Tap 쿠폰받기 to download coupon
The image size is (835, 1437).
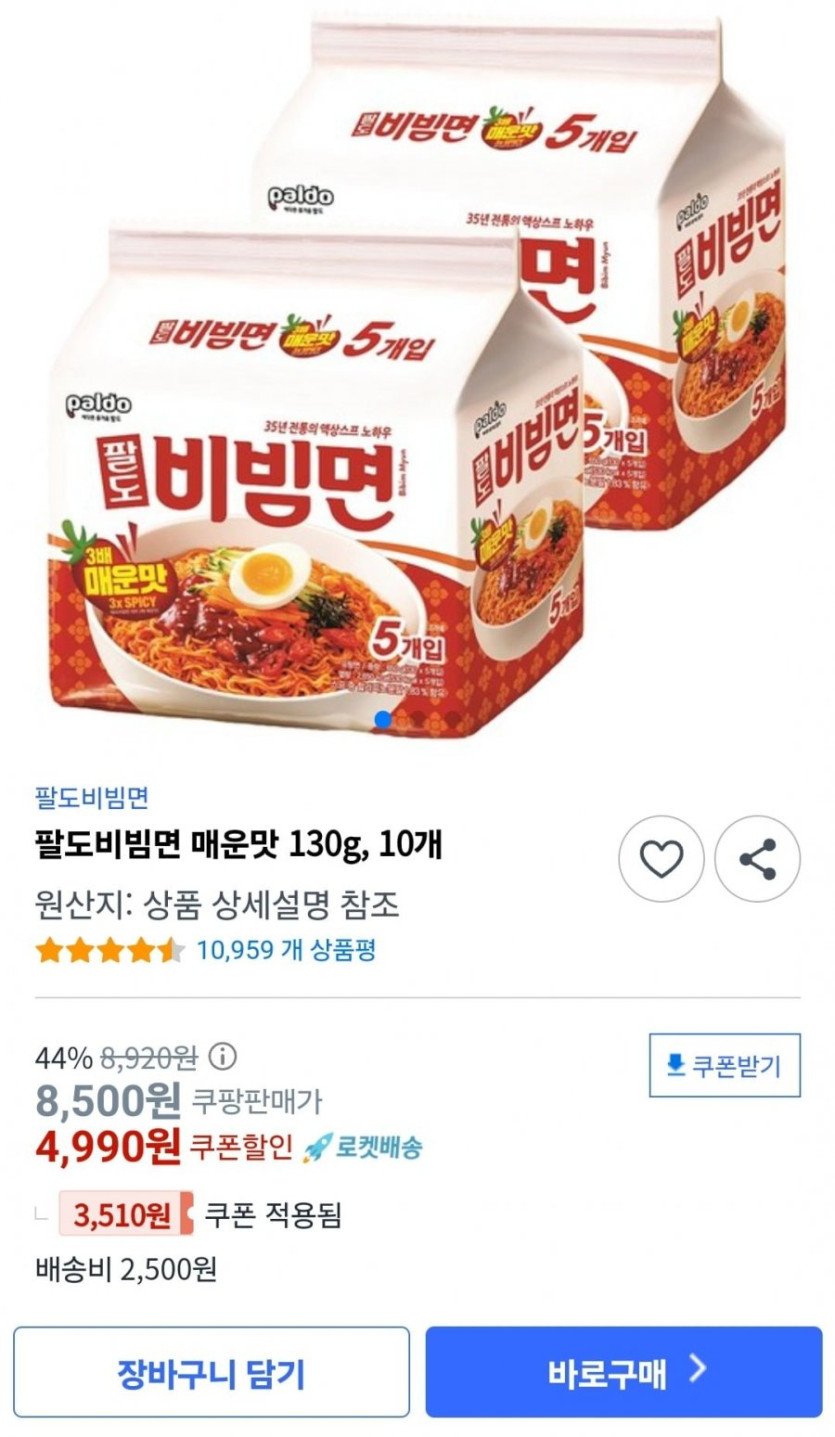[724, 1065]
